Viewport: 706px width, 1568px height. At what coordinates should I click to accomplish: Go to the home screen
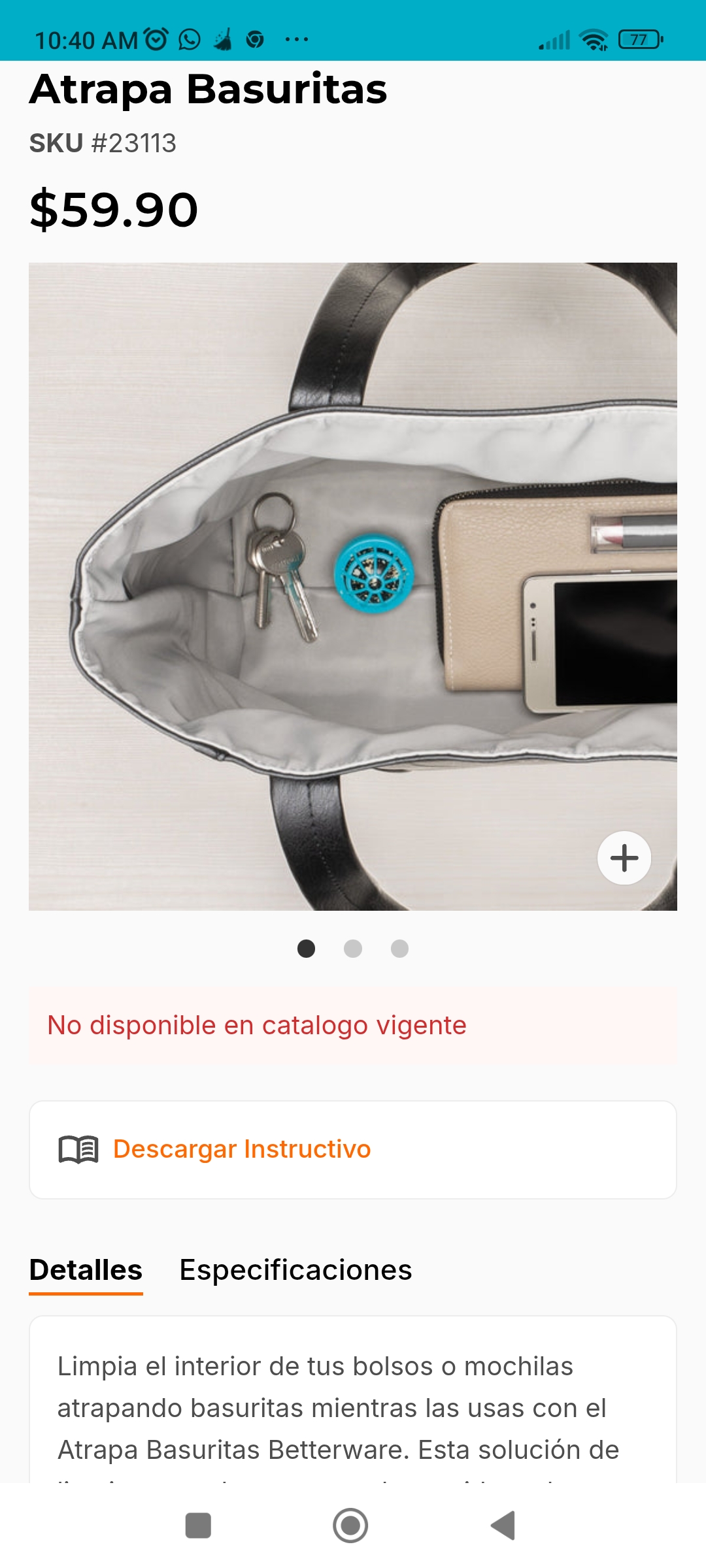pos(350,1526)
